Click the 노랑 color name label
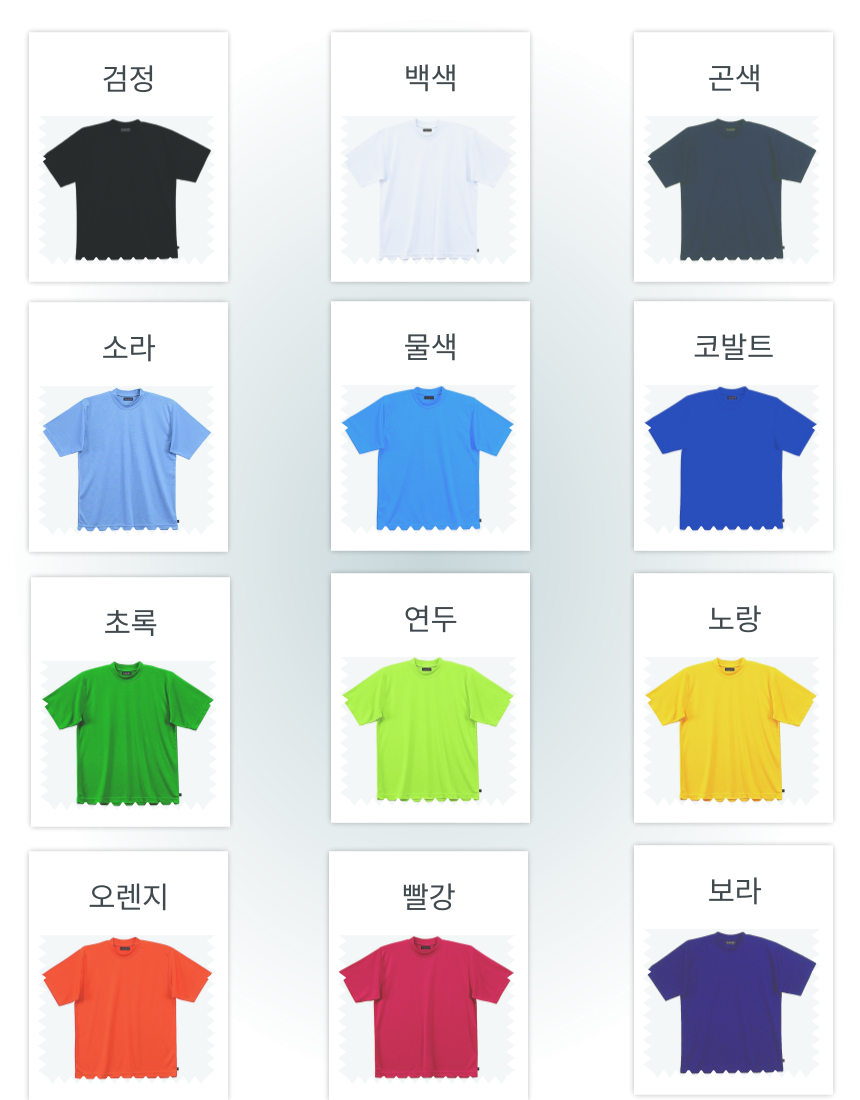860x1100 pixels. (731, 620)
